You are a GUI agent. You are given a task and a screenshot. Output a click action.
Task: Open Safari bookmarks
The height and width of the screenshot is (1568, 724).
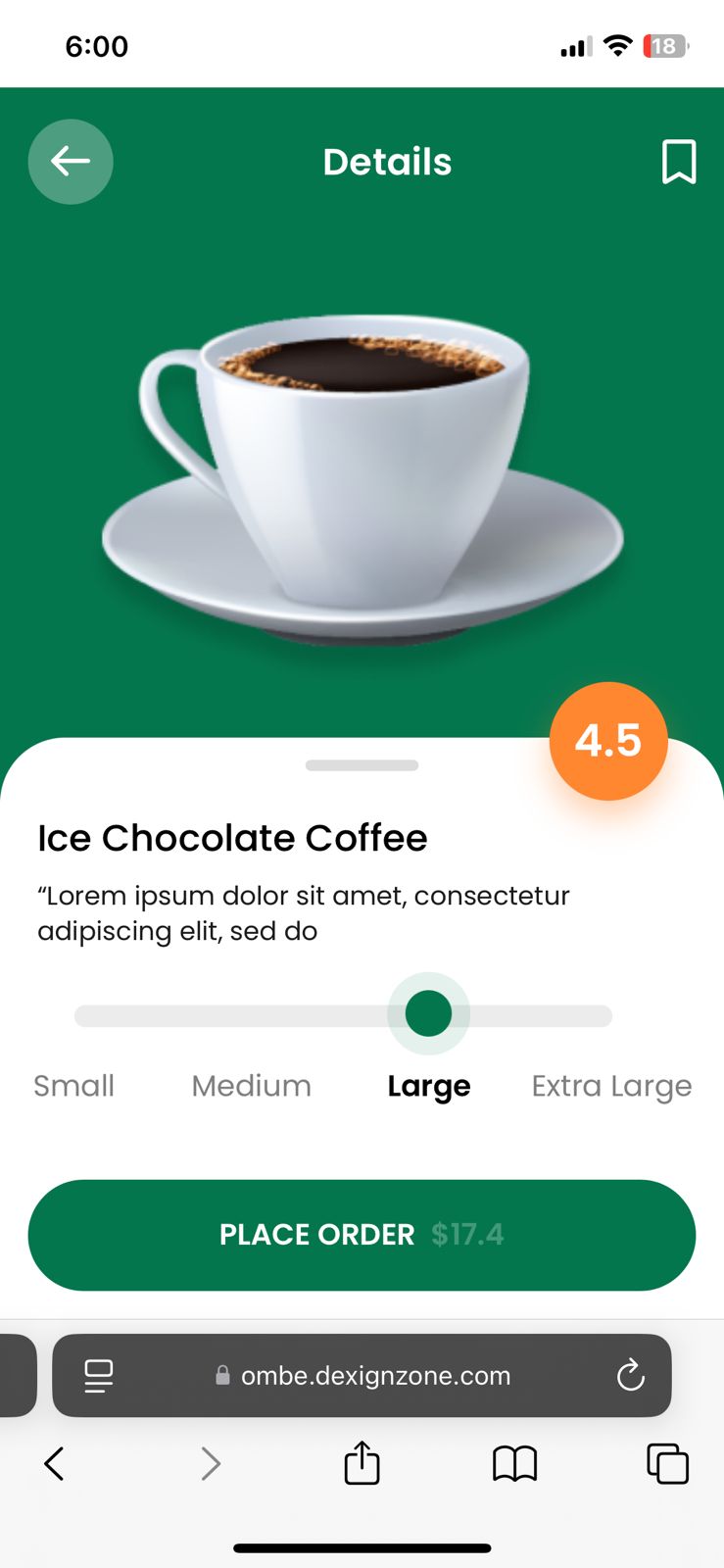pyautogui.click(x=514, y=1464)
